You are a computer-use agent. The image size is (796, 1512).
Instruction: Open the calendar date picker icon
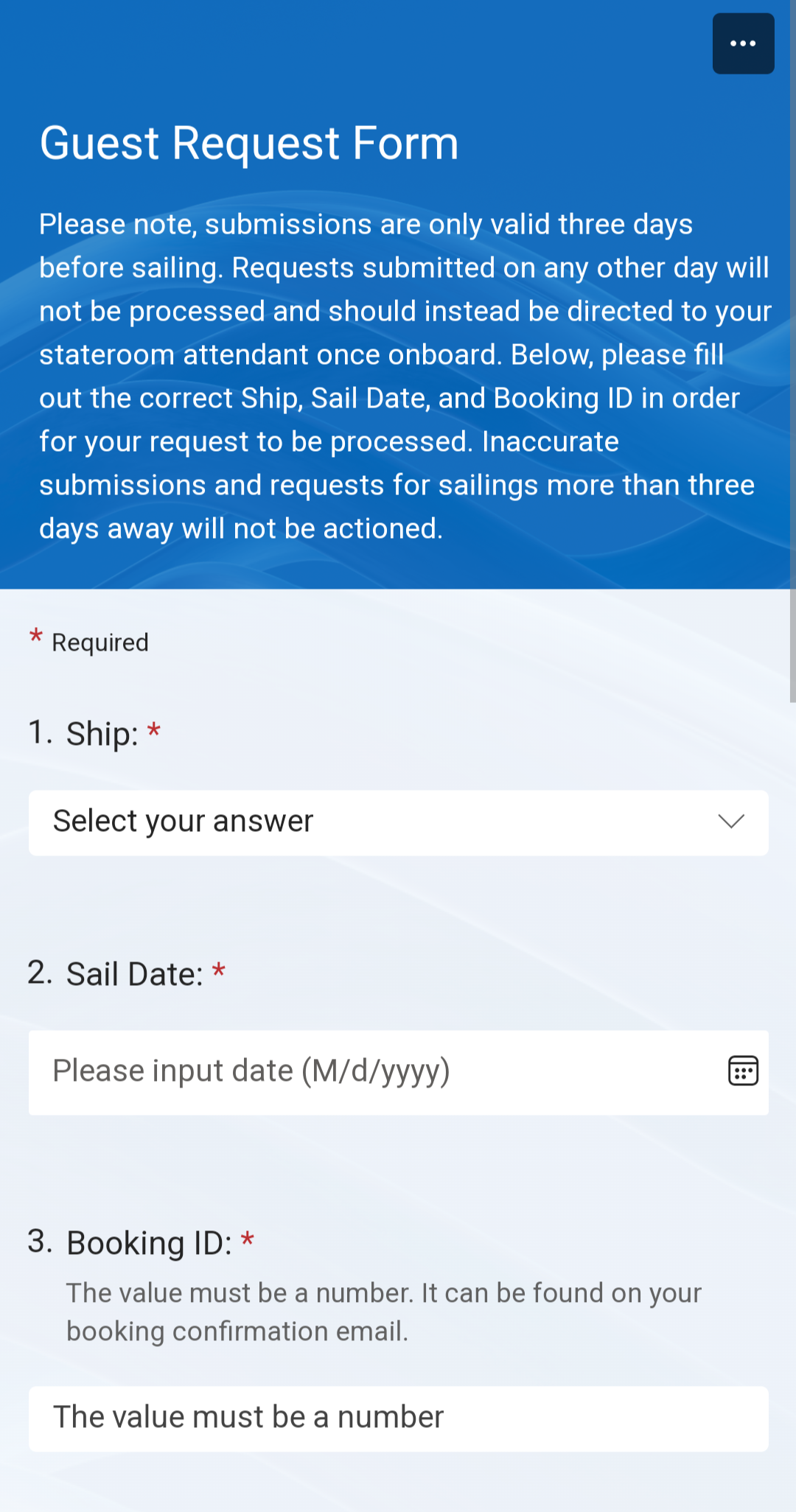pyautogui.click(x=743, y=1071)
